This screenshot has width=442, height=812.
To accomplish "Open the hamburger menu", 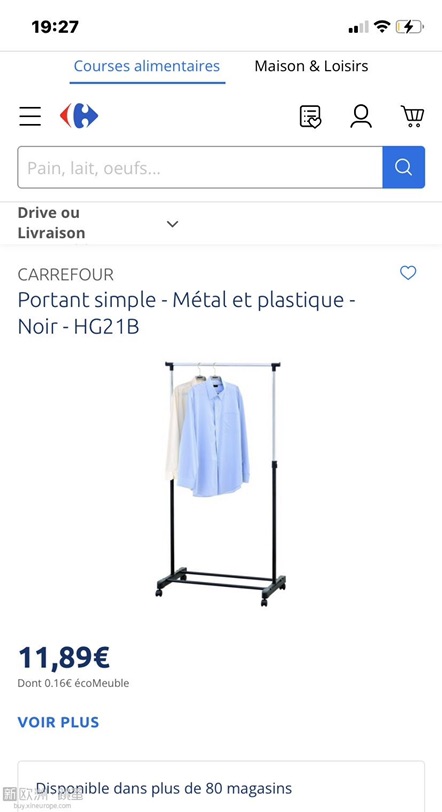I will click(30, 116).
